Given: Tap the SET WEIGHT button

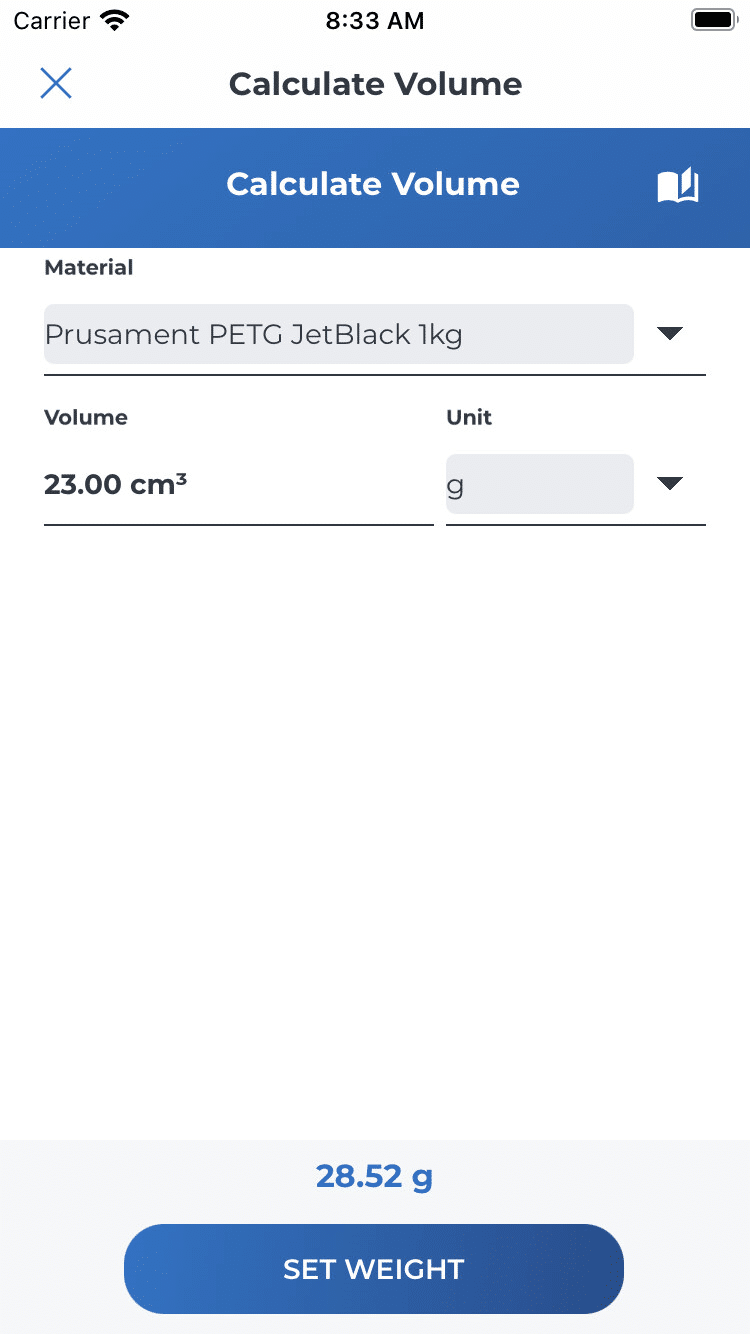Looking at the screenshot, I should point(374,1269).
